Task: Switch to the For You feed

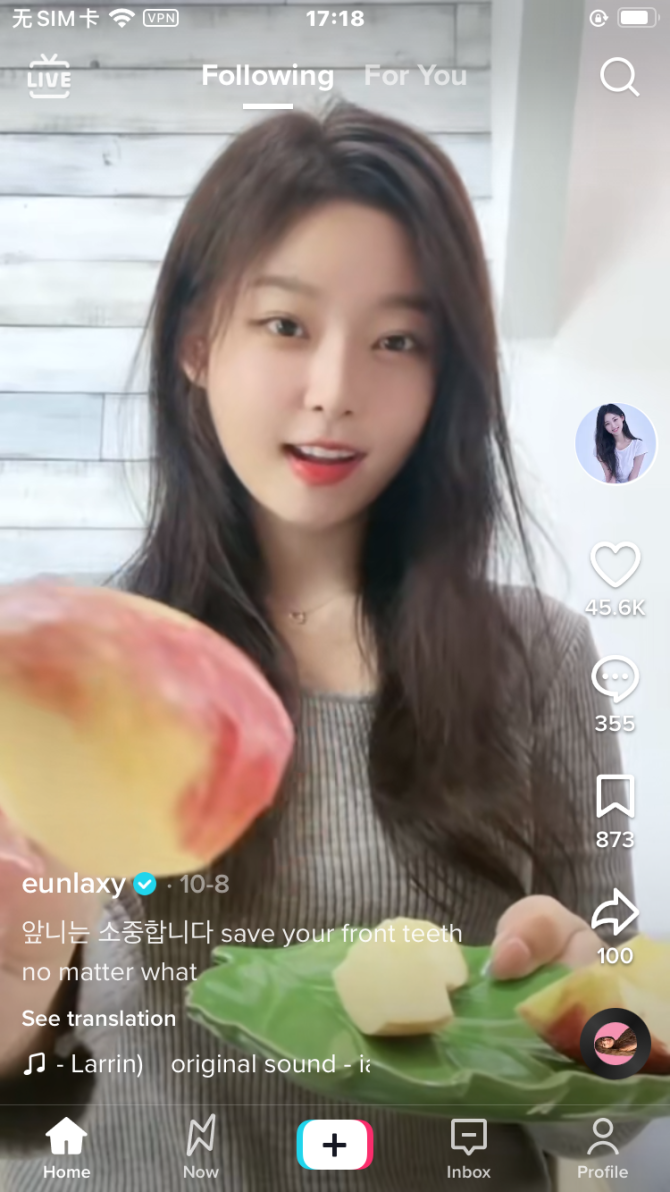Action: (x=415, y=76)
